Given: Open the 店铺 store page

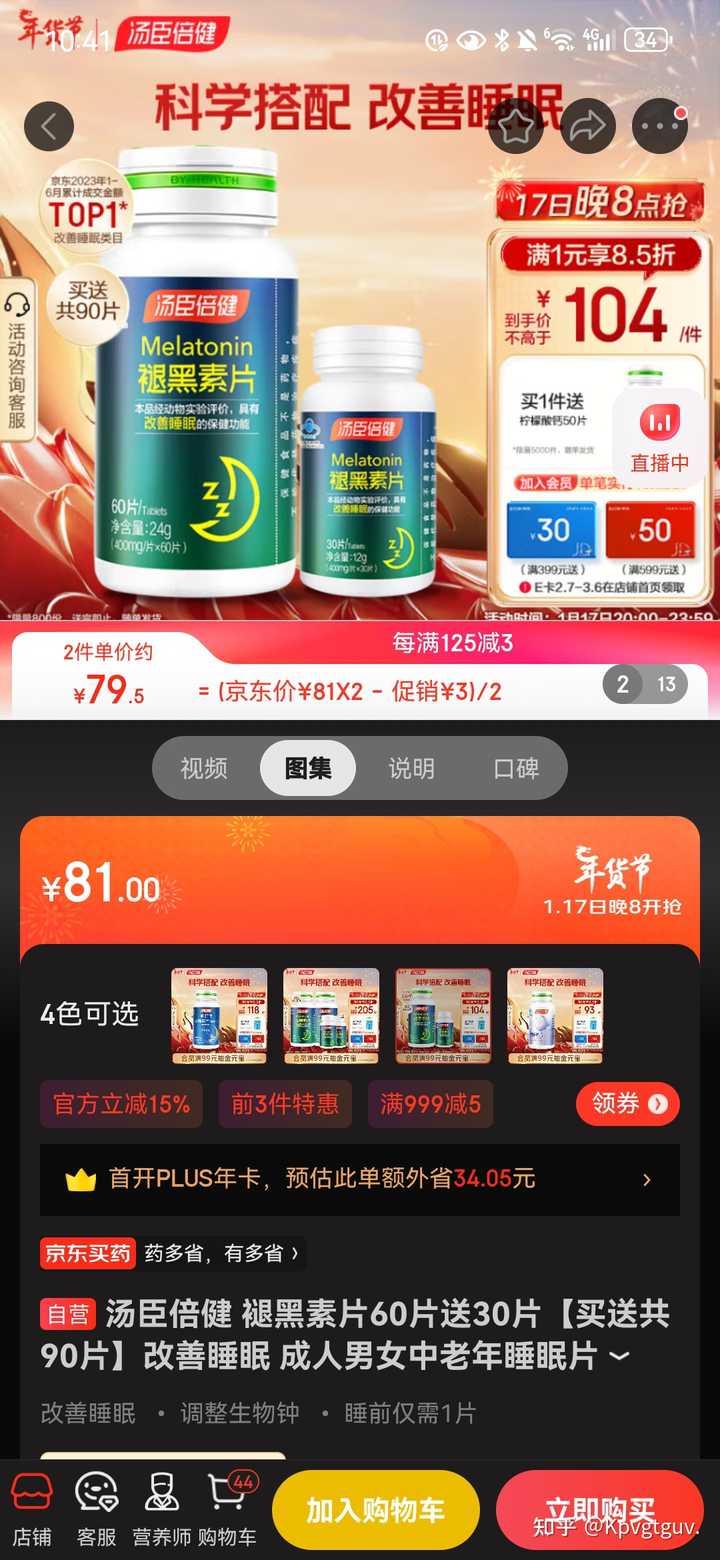Looking at the screenshot, I should (x=31, y=1510).
